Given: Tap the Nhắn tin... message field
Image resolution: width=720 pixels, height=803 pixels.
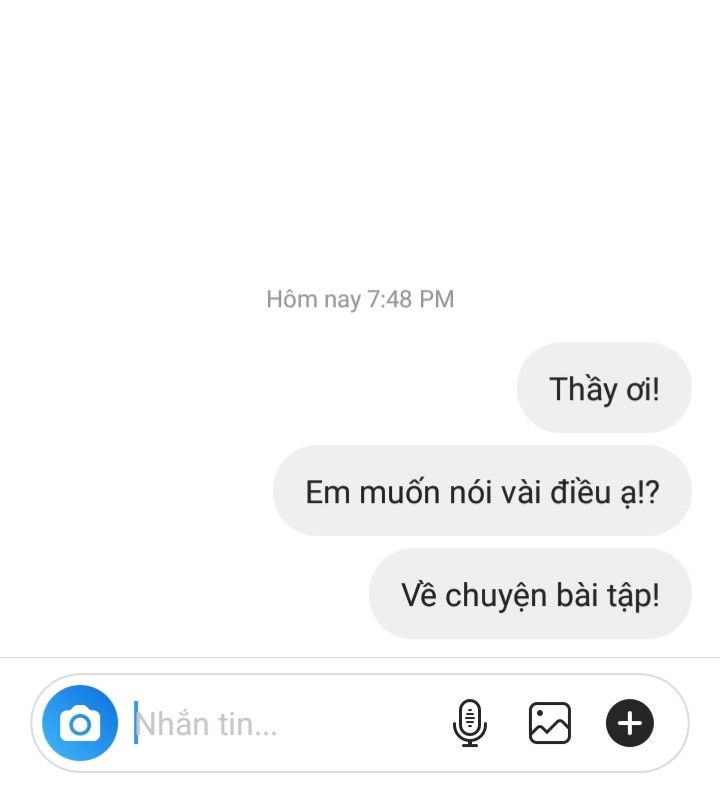Looking at the screenshot, I should coord(280,723).
